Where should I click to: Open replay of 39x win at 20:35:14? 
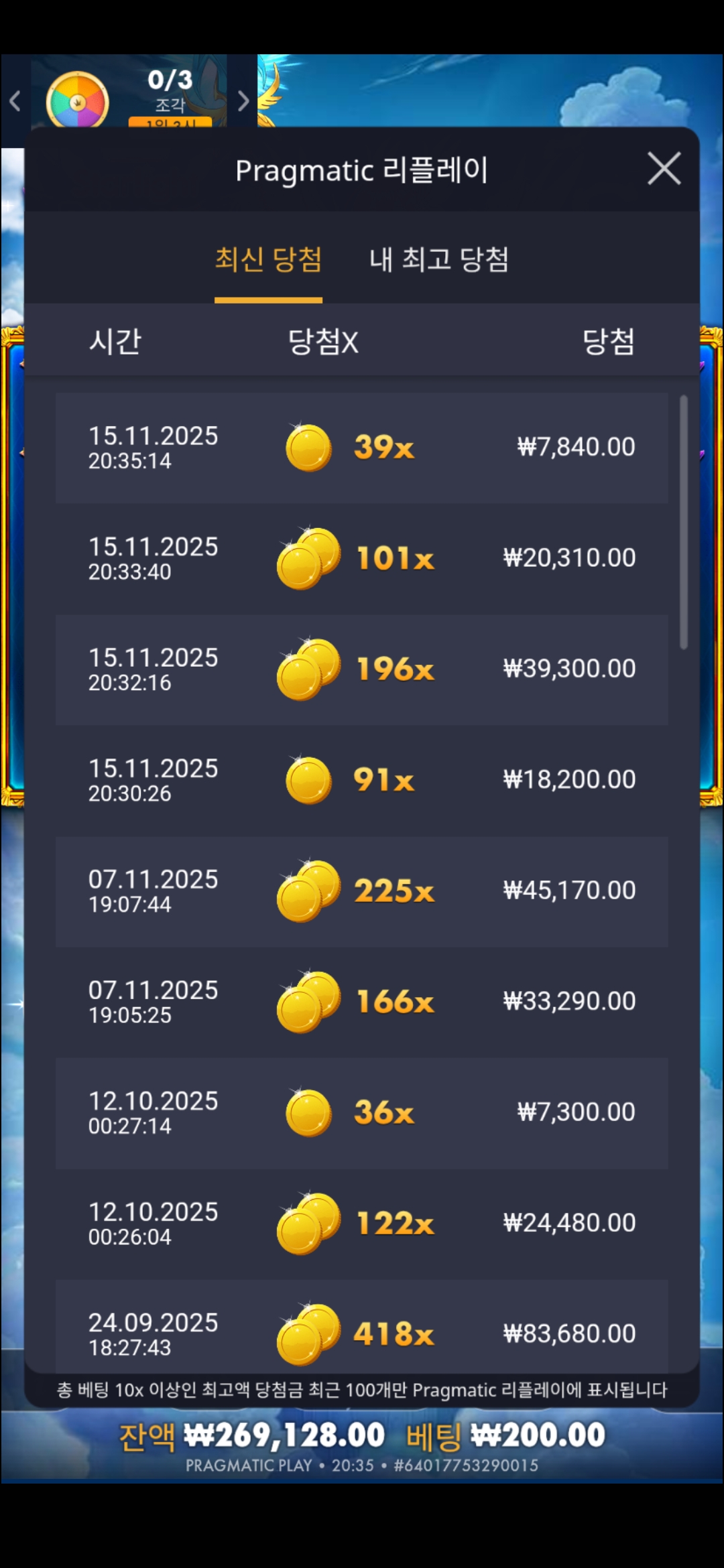tap(362, 448)
